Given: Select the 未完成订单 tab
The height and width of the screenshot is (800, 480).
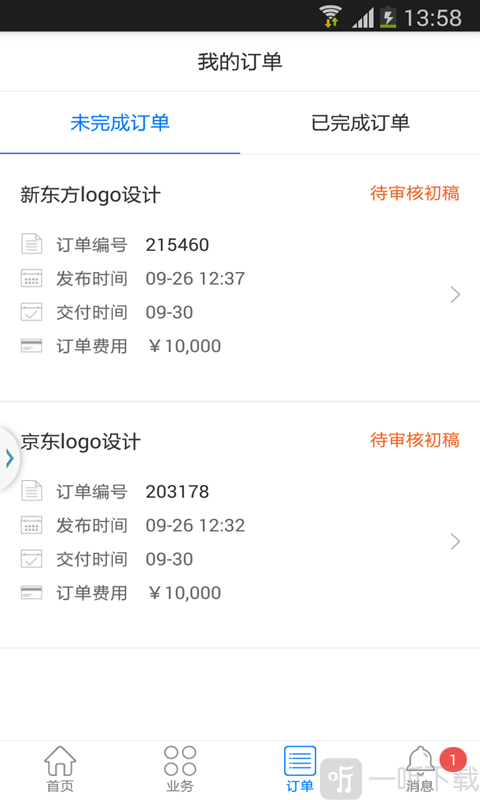Looking at the screenshot, I should 120,123.
